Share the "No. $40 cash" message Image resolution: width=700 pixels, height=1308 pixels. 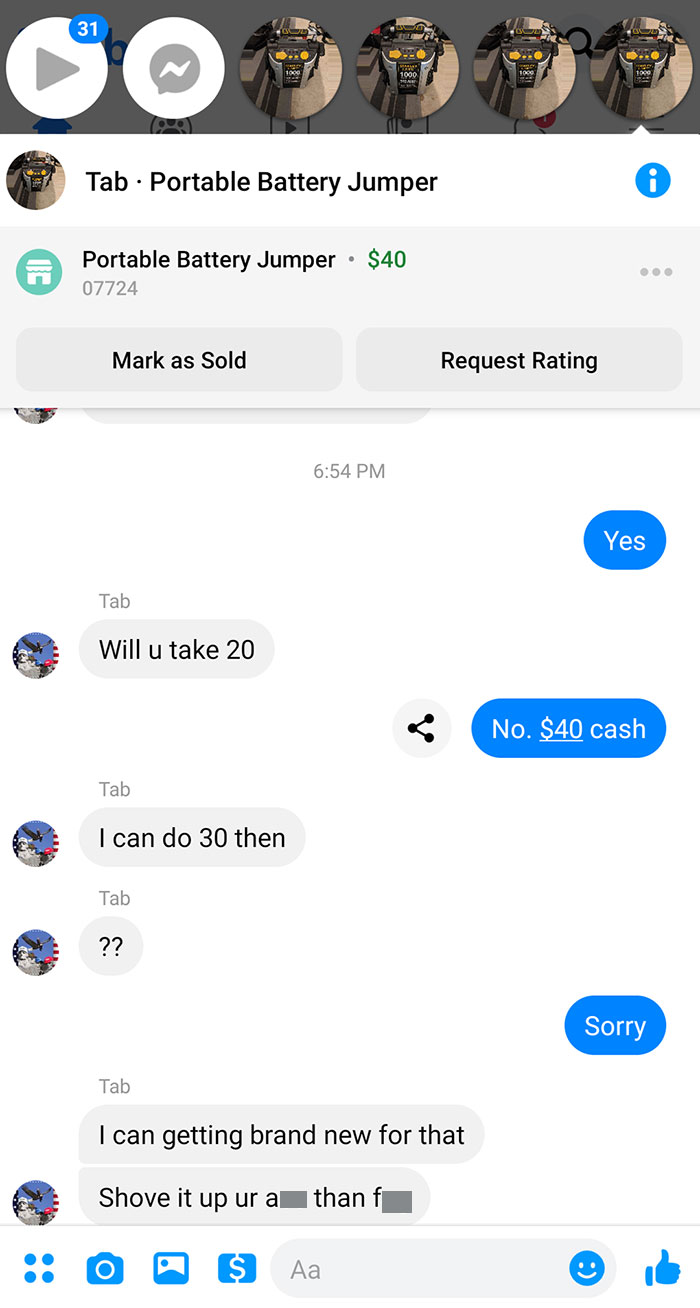(422, 729)
